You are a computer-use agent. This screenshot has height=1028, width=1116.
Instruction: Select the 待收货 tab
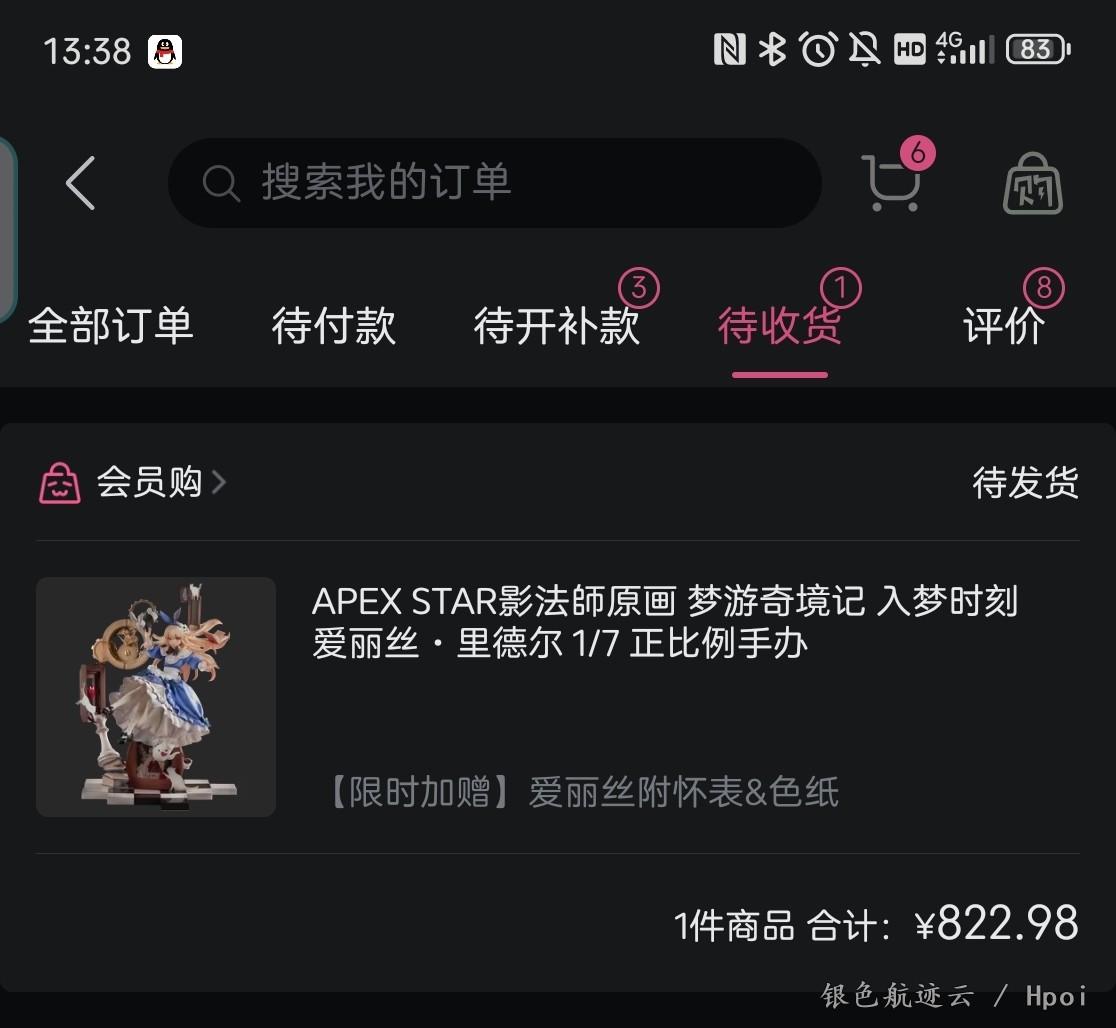pos(780,327)
